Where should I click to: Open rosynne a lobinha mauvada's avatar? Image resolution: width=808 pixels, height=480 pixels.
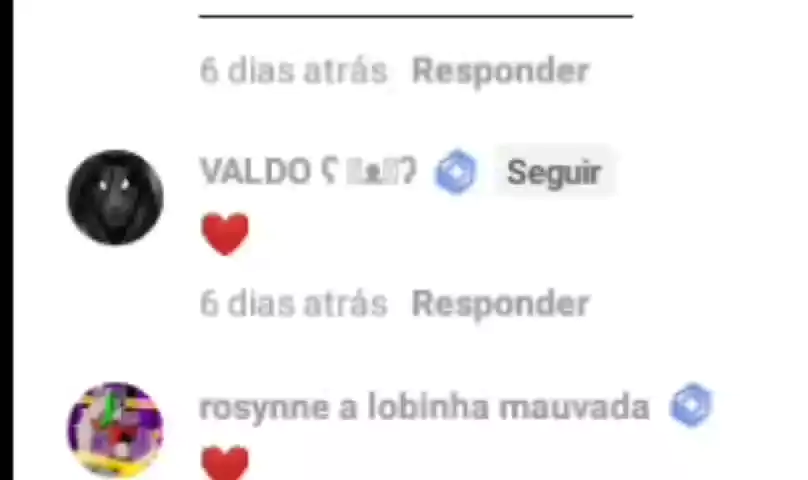pos(115,428)
